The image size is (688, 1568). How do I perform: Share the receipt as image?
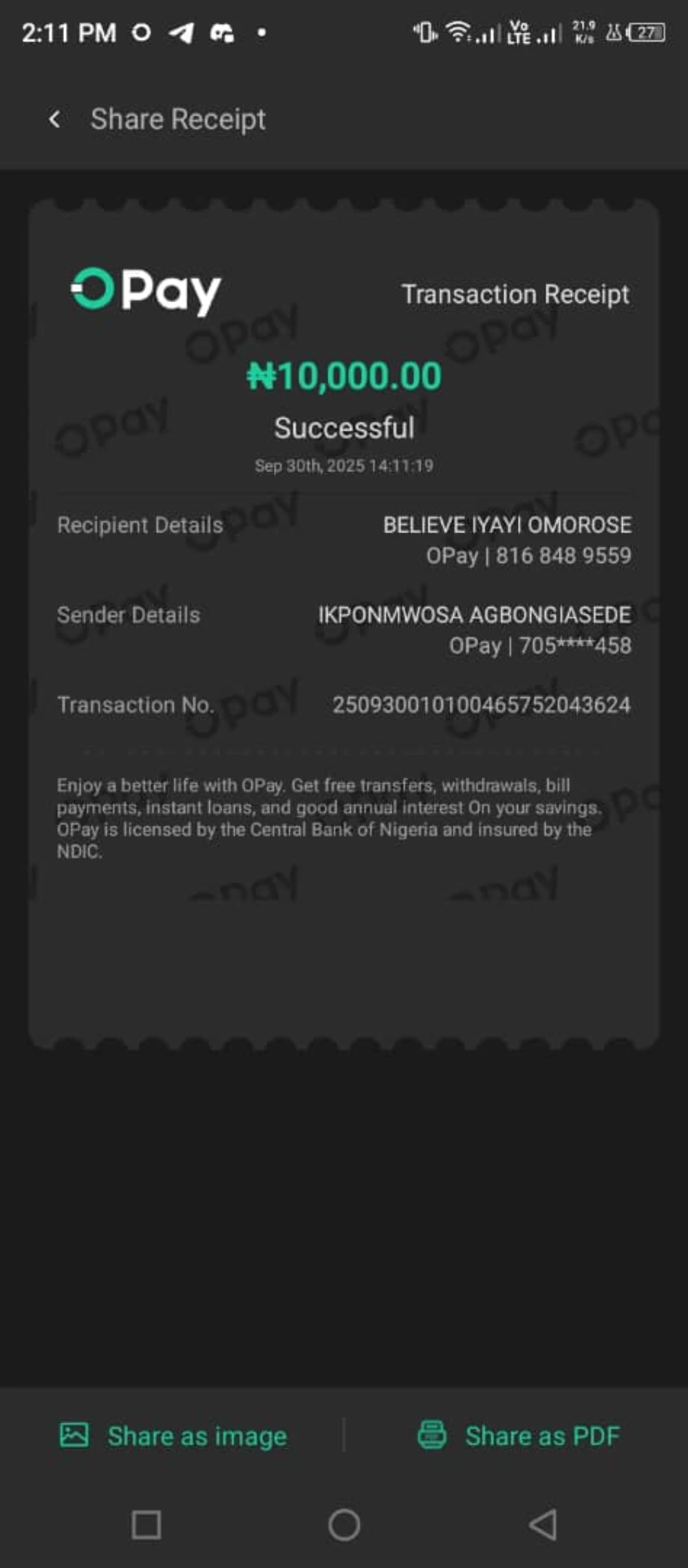(173, 1436)
